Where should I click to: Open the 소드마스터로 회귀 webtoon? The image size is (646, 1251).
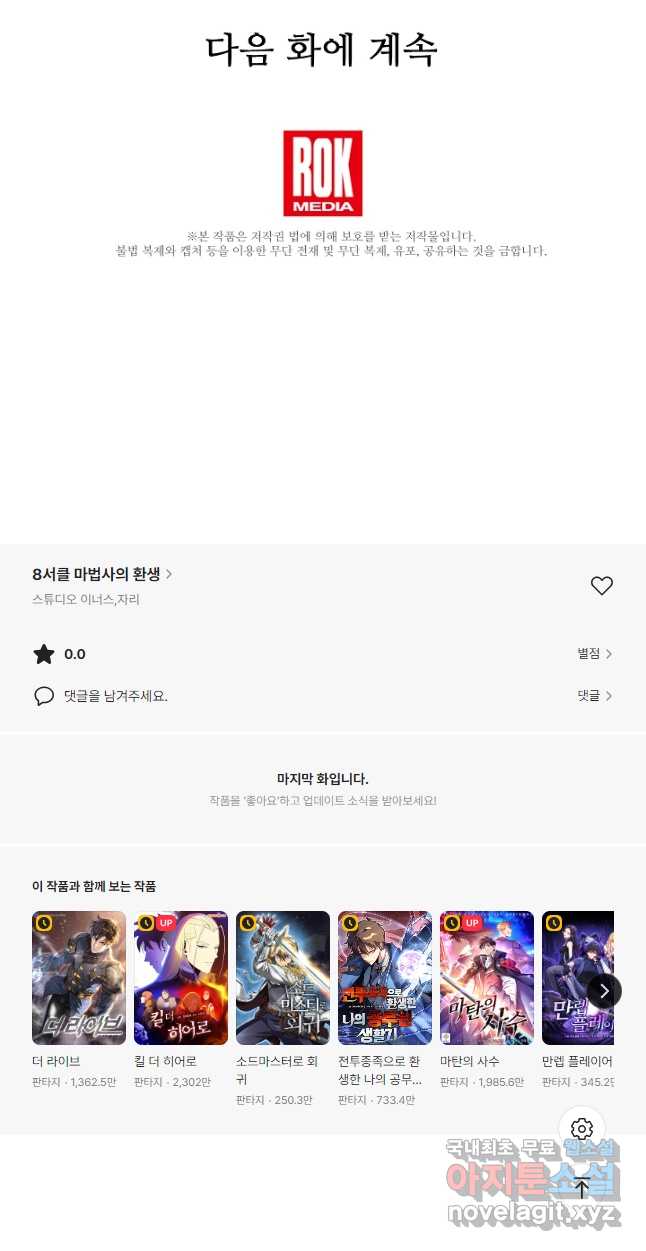tap(283, 978)
